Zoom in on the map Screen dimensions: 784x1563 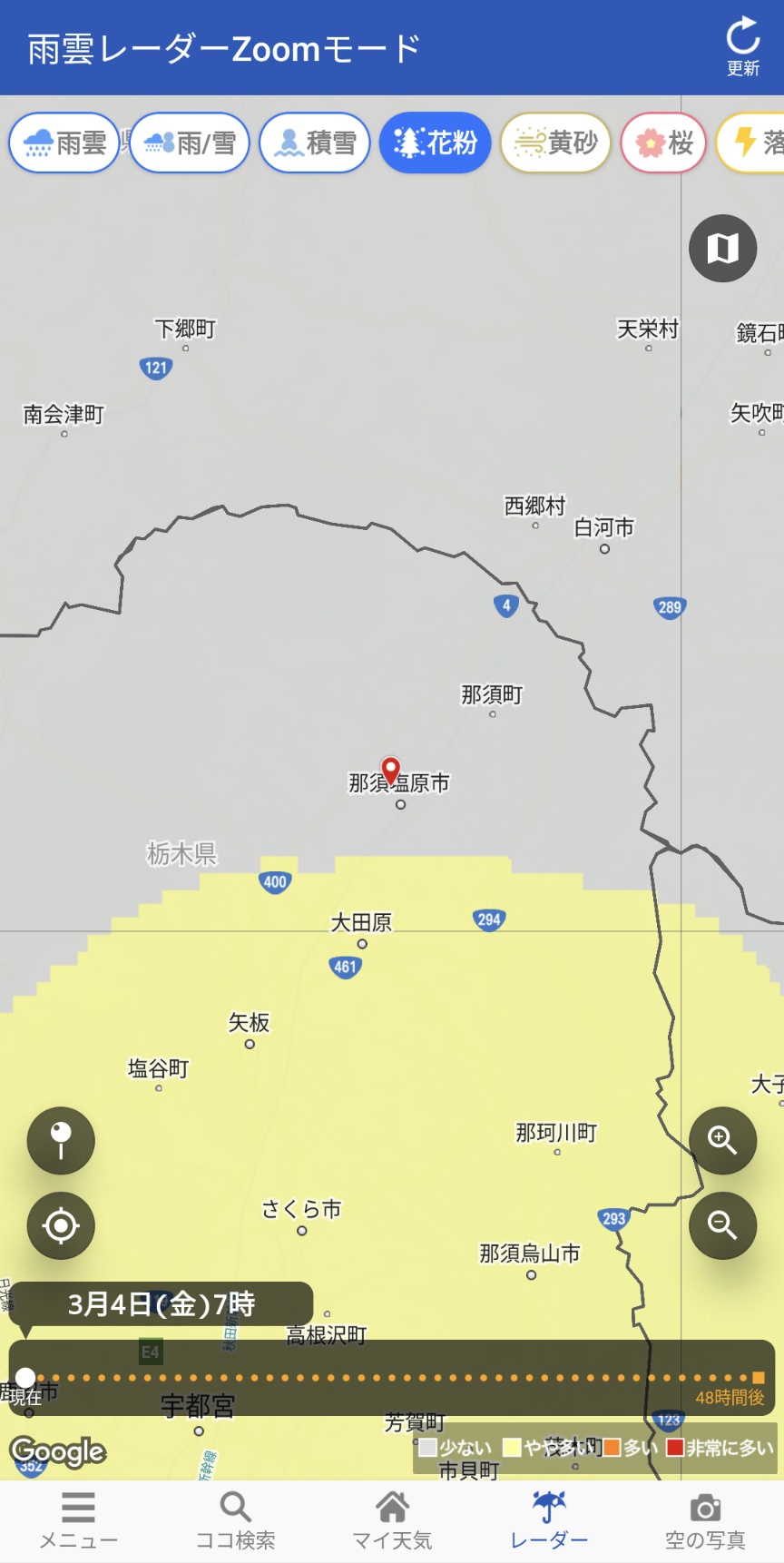coord(722,1140)
